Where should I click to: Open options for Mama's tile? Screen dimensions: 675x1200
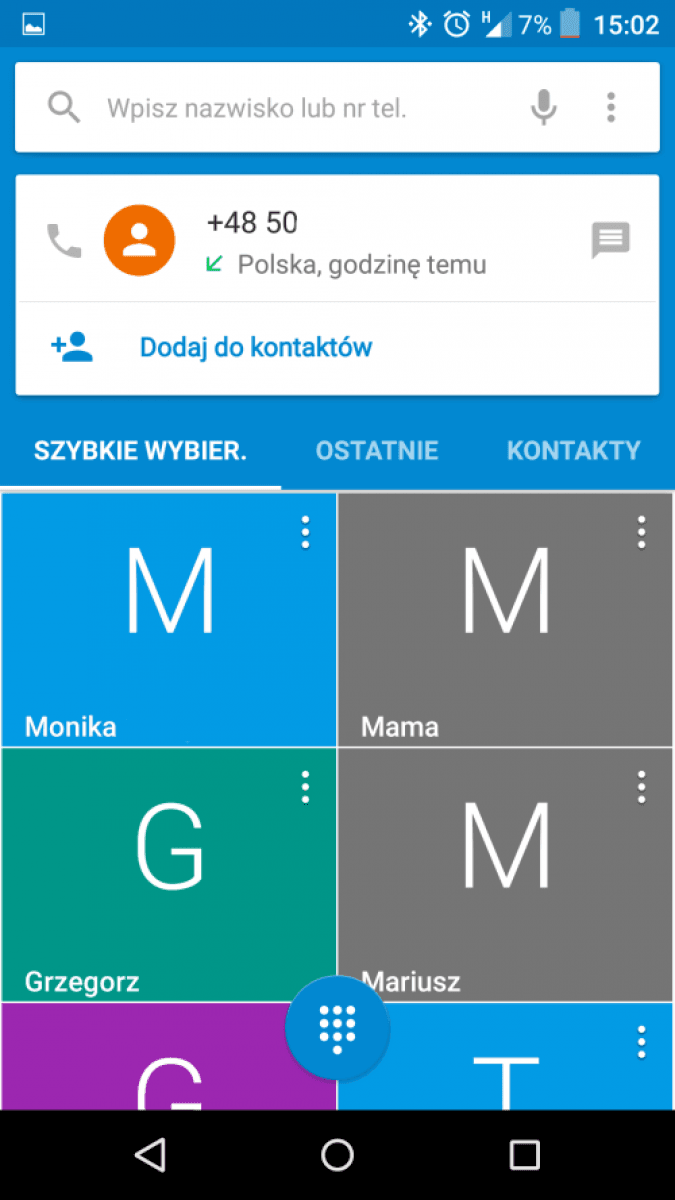click(642, 532)
